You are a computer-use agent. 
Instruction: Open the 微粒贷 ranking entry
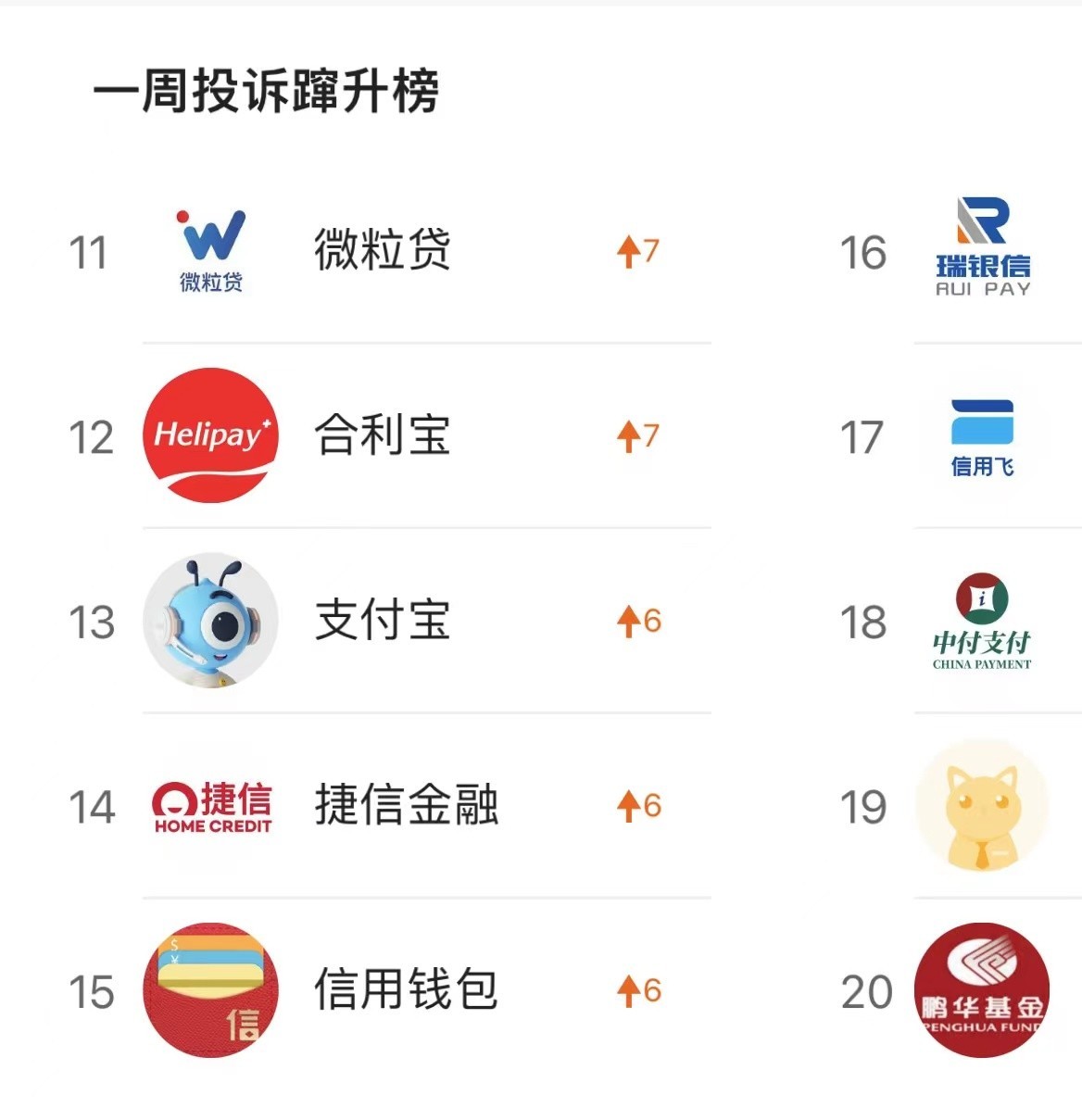tap(382, 251)
